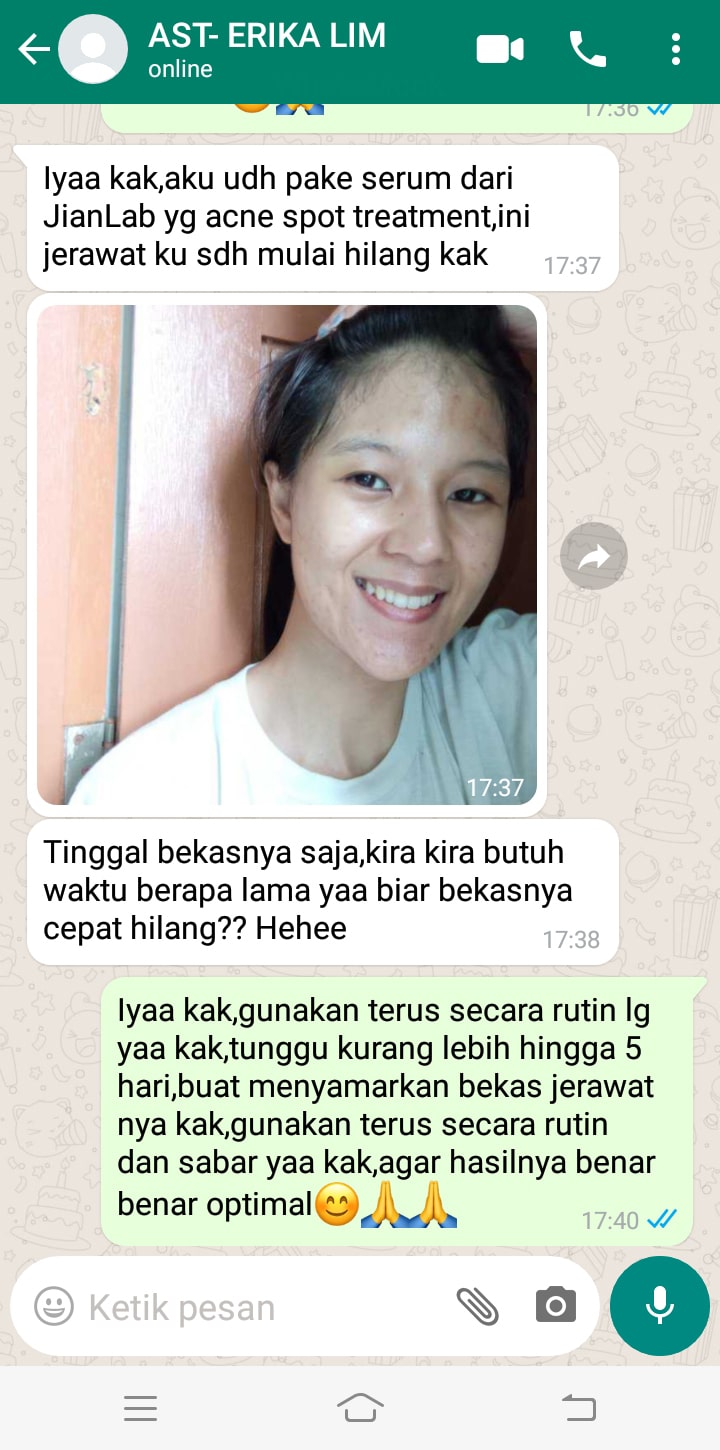
Task: Open the camera from the message bar
Action: click(555, 1306)
